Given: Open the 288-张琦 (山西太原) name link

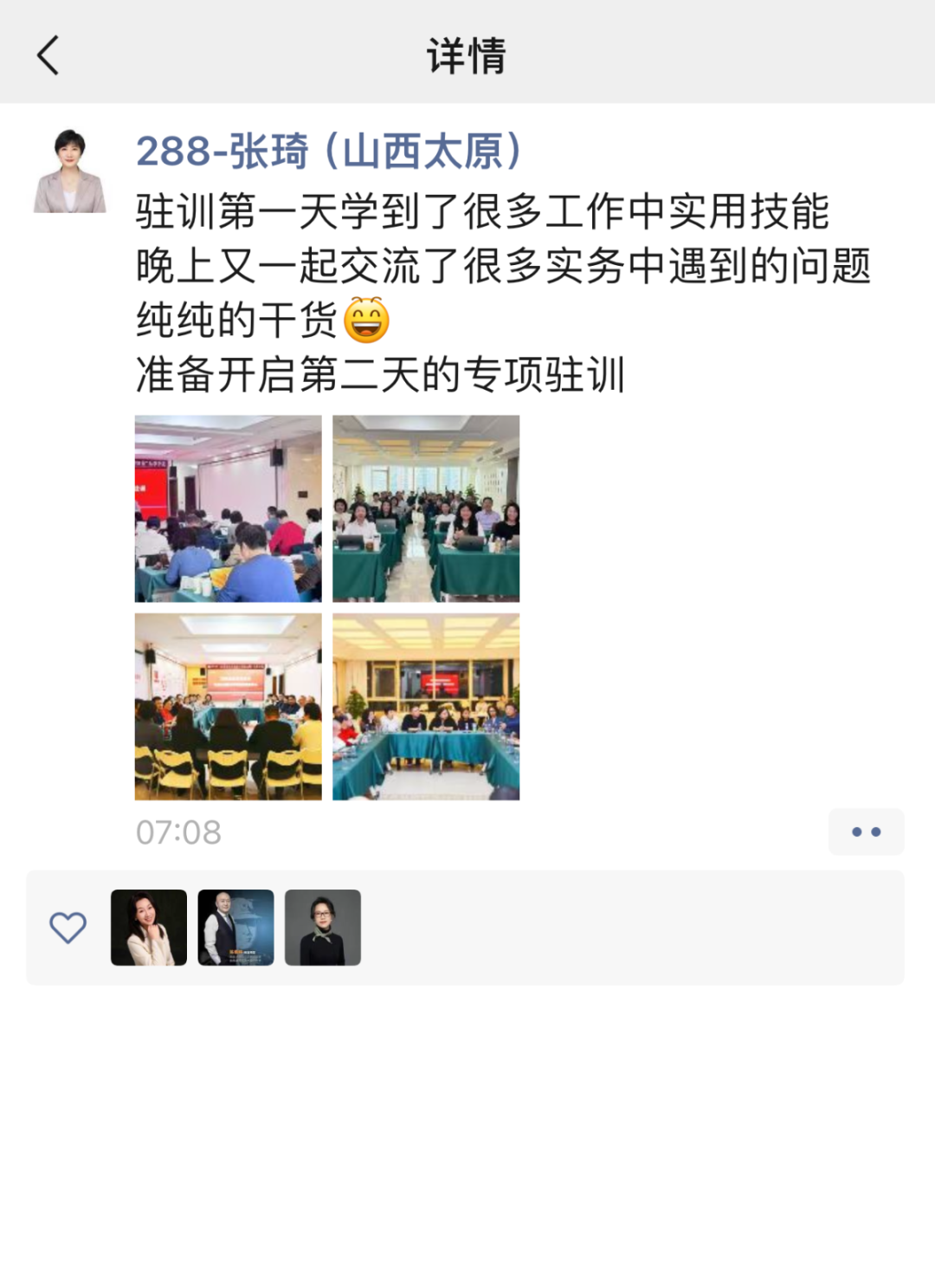Looking at the screenshot, I should click(x=329, y=152).
